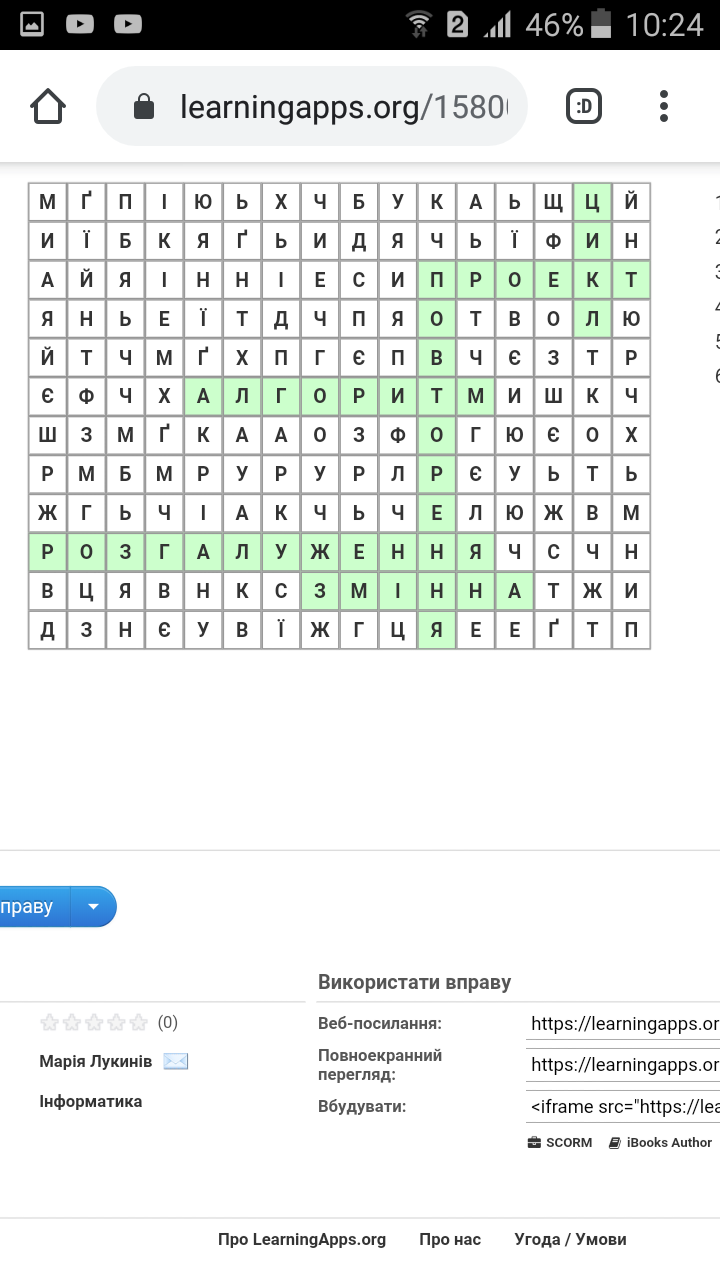
Task: Open the browser tab switcher
Action: [584, 106]
